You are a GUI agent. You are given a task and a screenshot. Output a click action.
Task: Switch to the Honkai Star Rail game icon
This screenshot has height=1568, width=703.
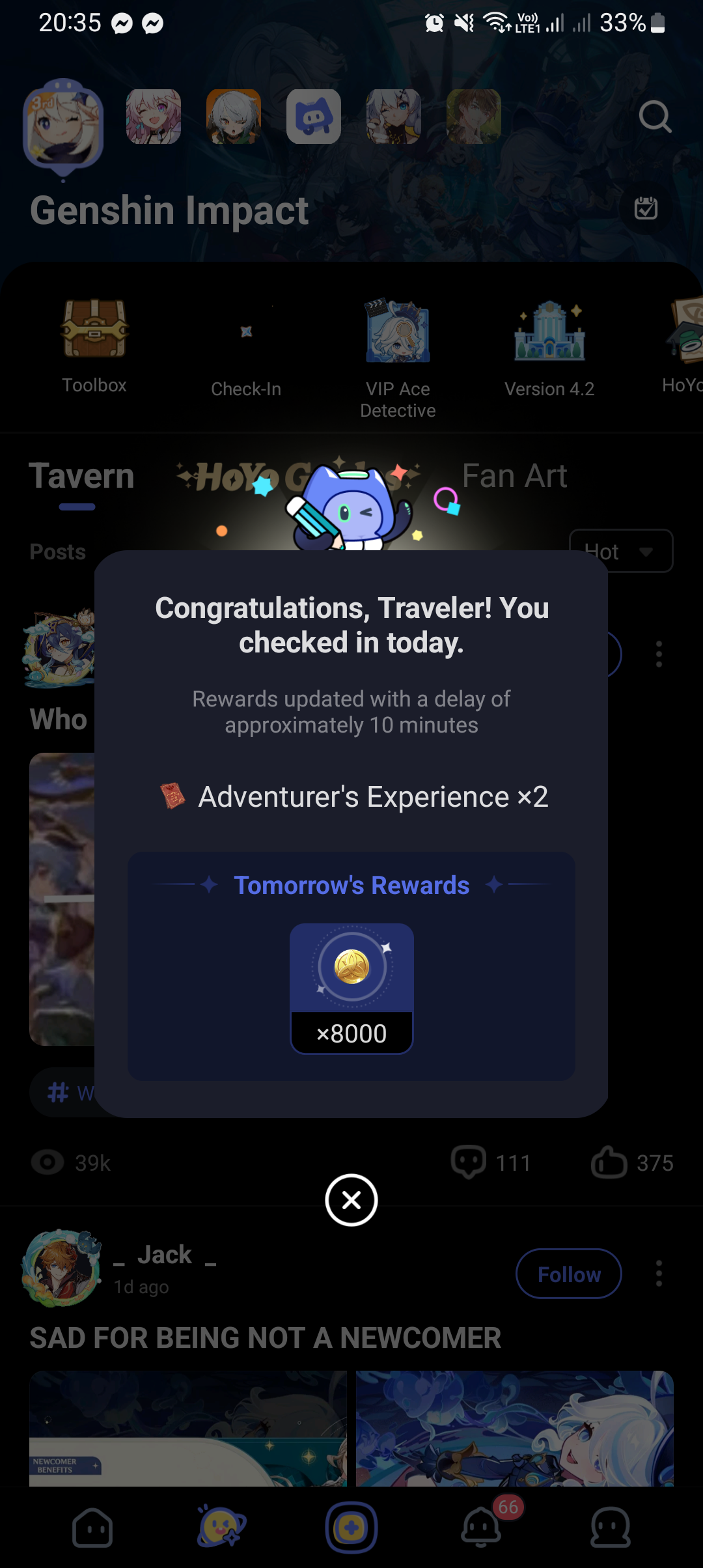tap(154, 117)
